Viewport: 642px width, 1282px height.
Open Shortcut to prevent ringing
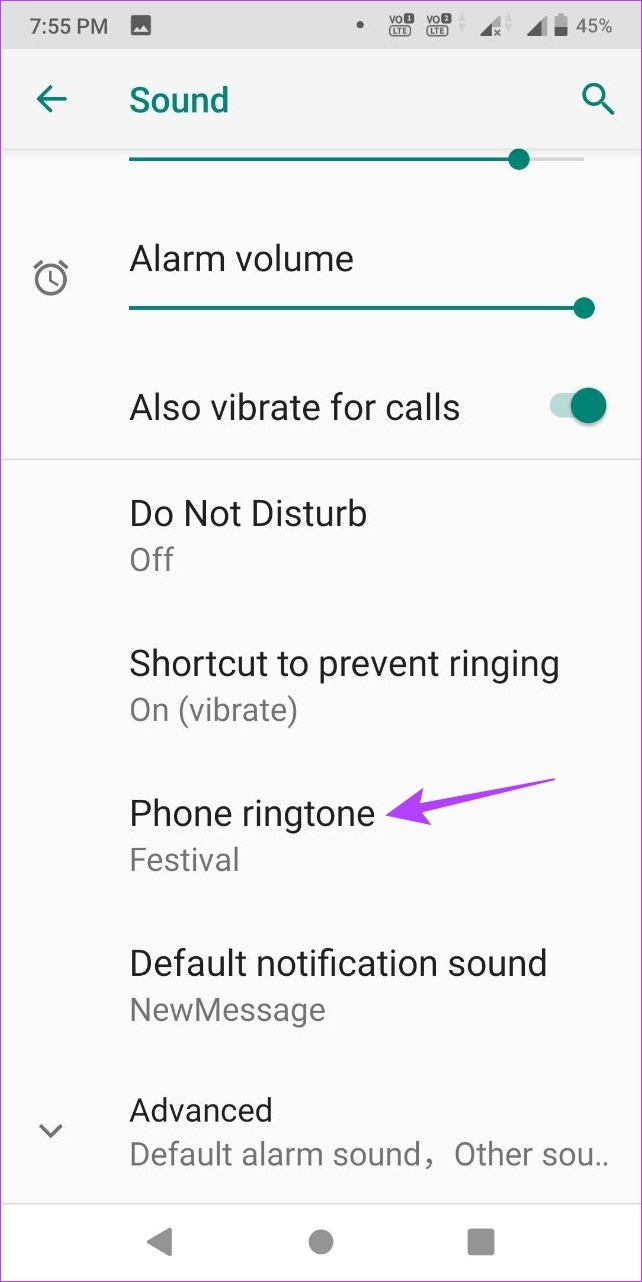pos(321,686)
